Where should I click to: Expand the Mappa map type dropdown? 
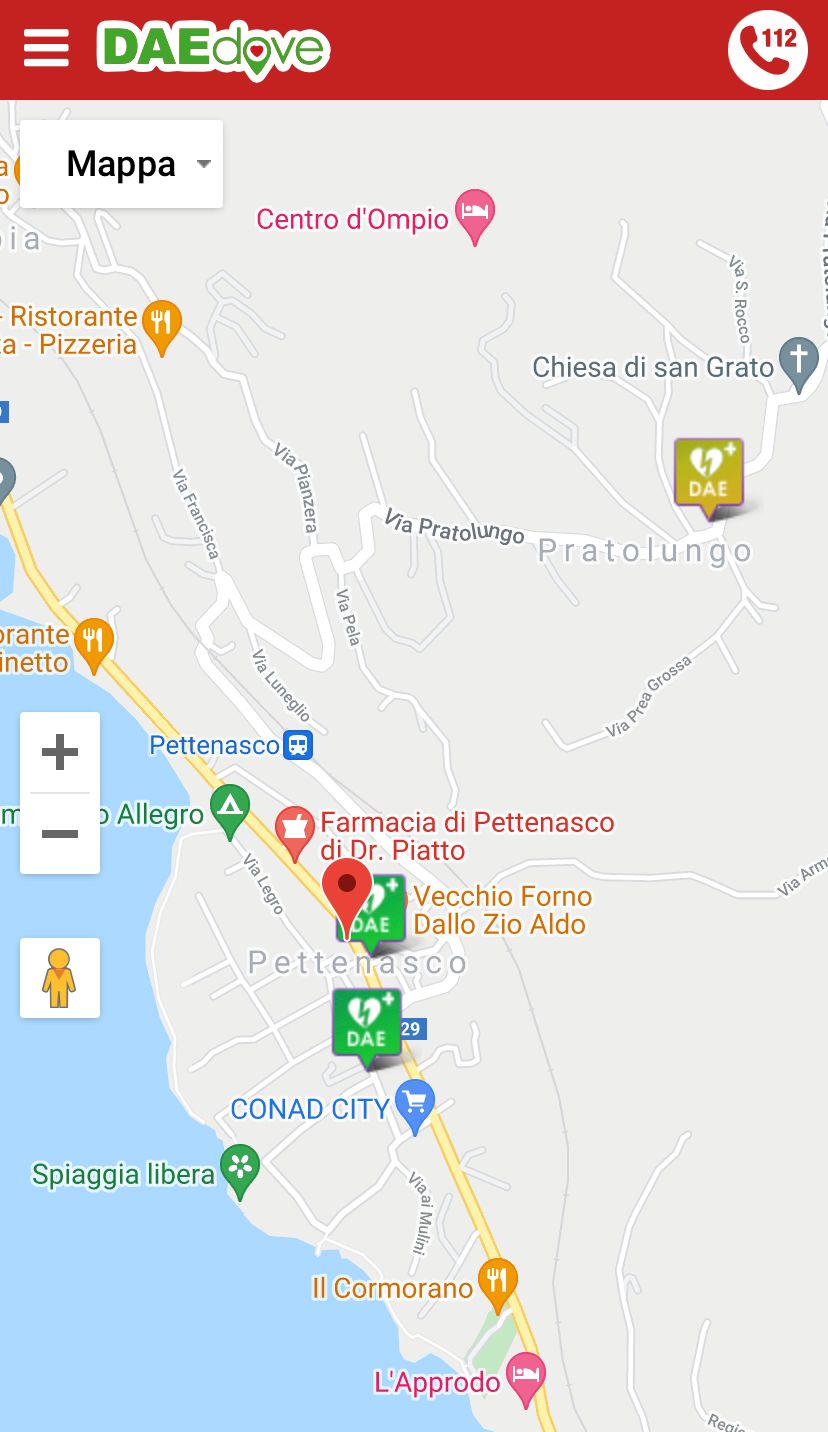(122, 164)
